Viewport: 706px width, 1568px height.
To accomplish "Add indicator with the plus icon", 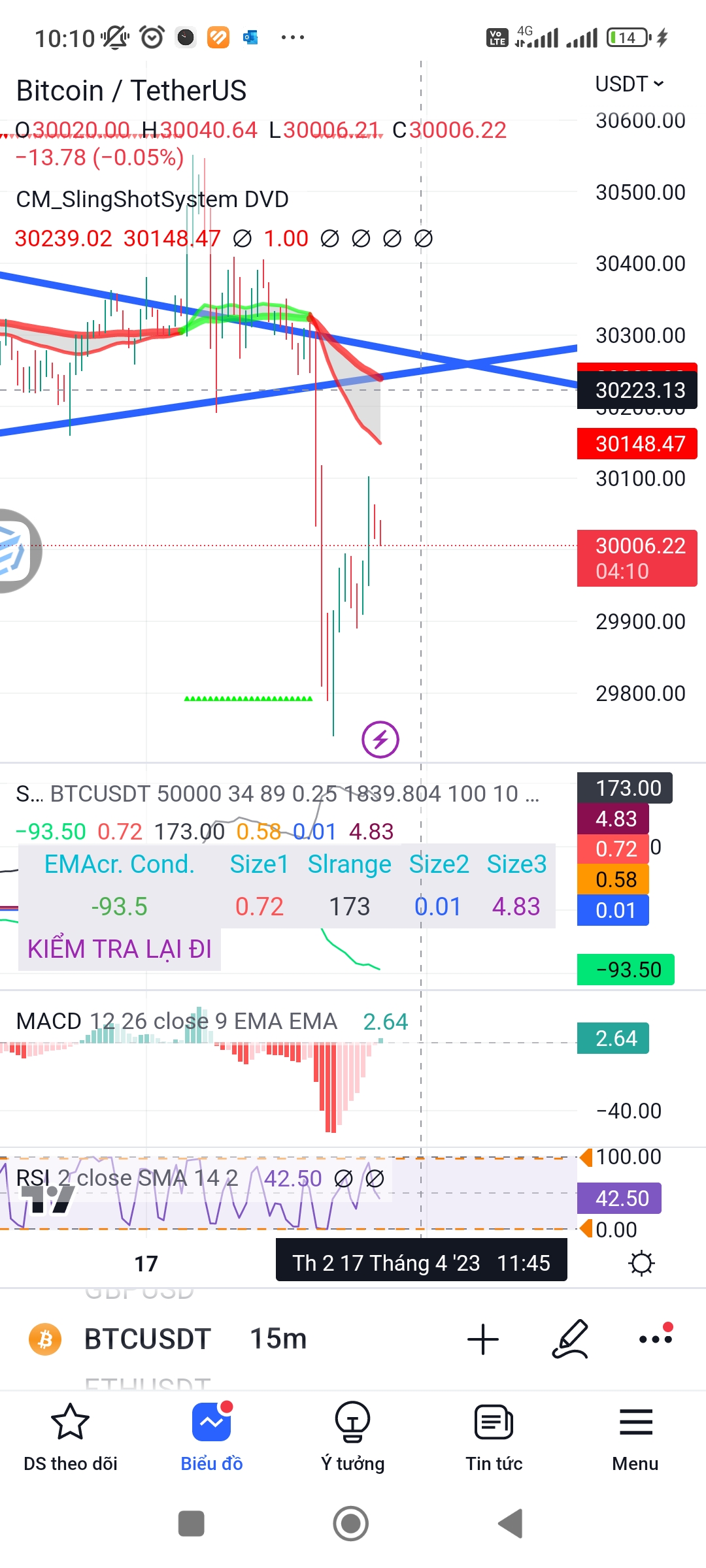I will (x=483, y=1339).
